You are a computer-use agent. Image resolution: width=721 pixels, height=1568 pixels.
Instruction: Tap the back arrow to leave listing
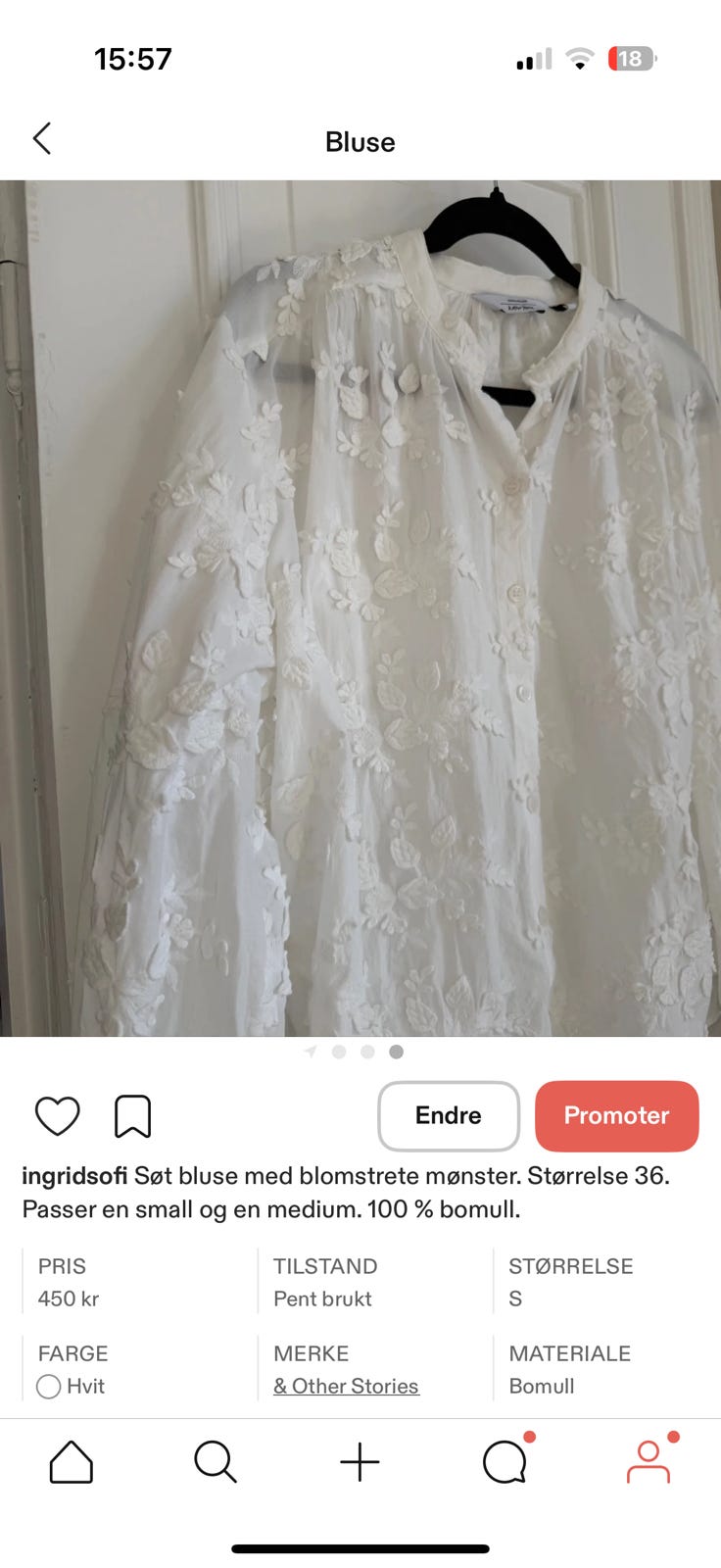[42, 138]
